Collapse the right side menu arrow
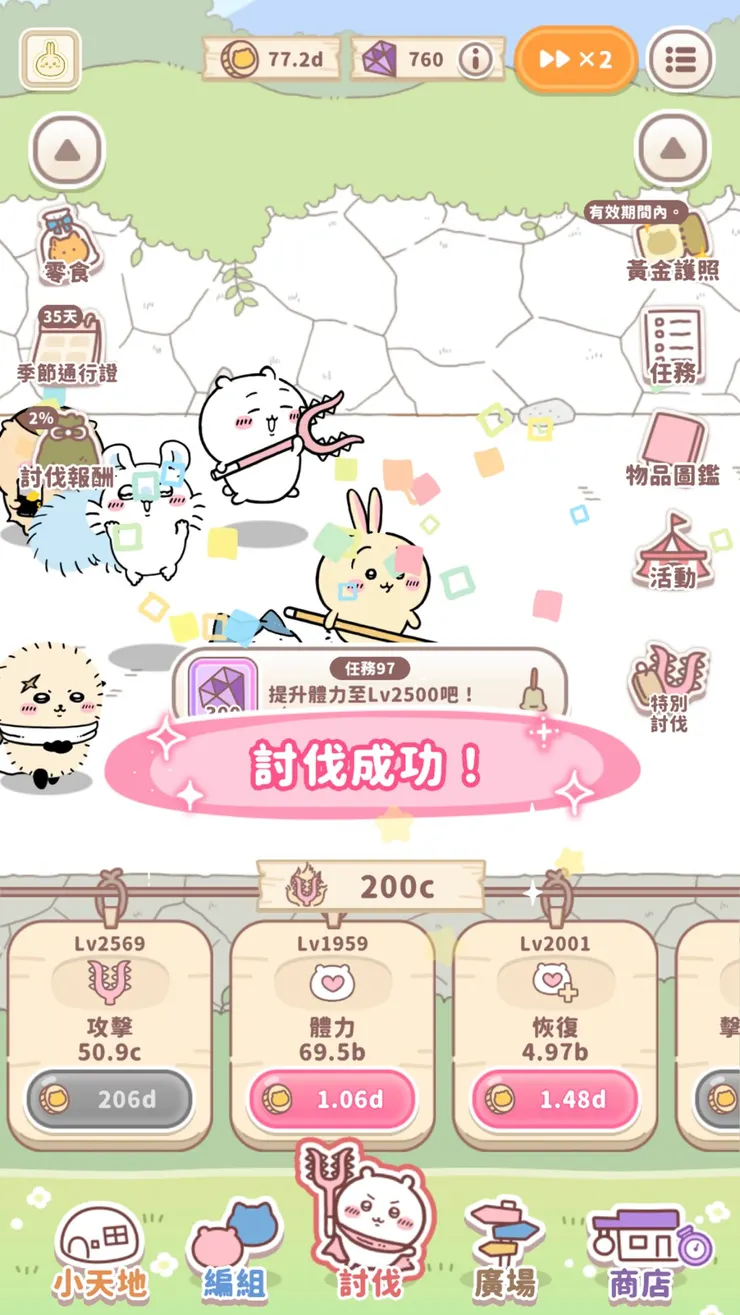The image size is (740, 1315). [x=672, y=151]
